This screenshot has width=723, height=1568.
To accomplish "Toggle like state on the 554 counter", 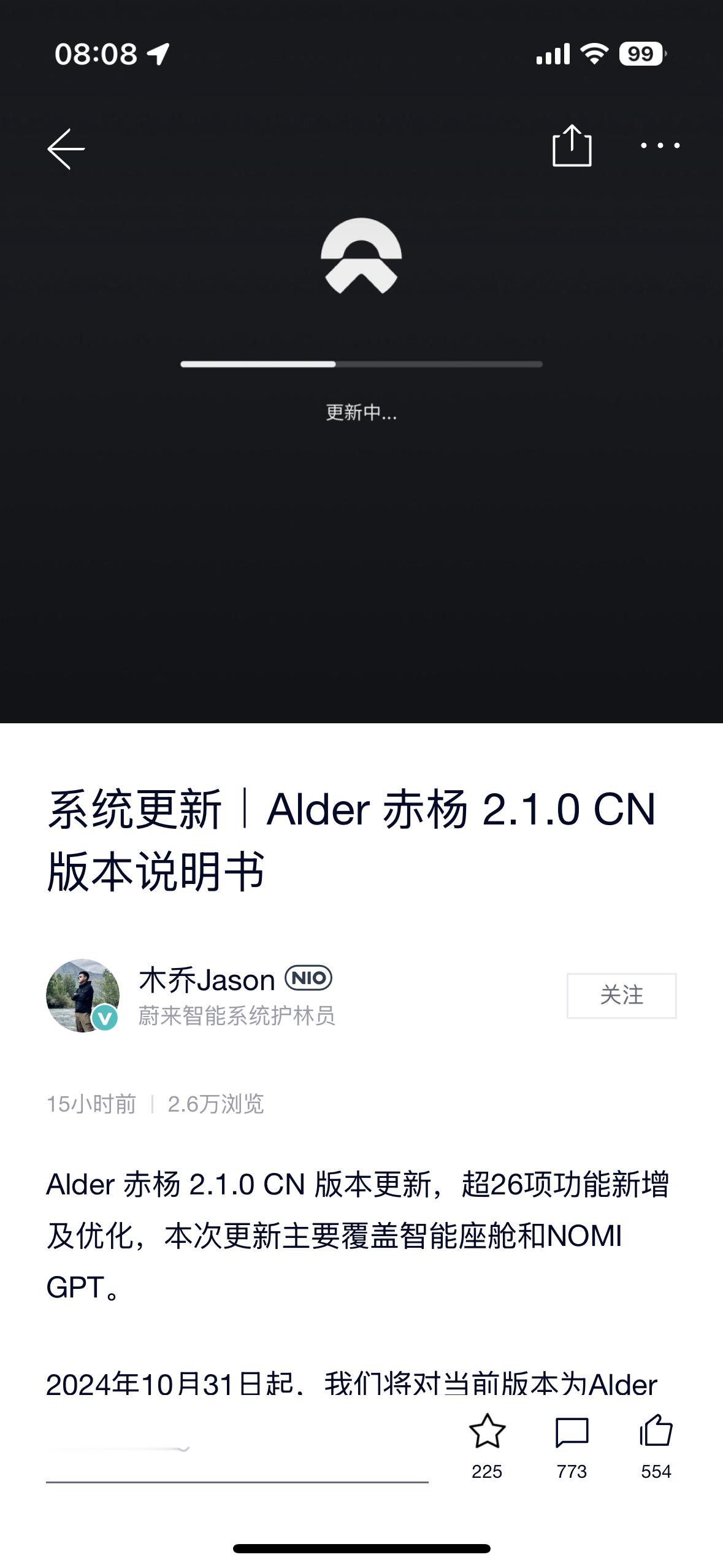I will (656, 1471).
